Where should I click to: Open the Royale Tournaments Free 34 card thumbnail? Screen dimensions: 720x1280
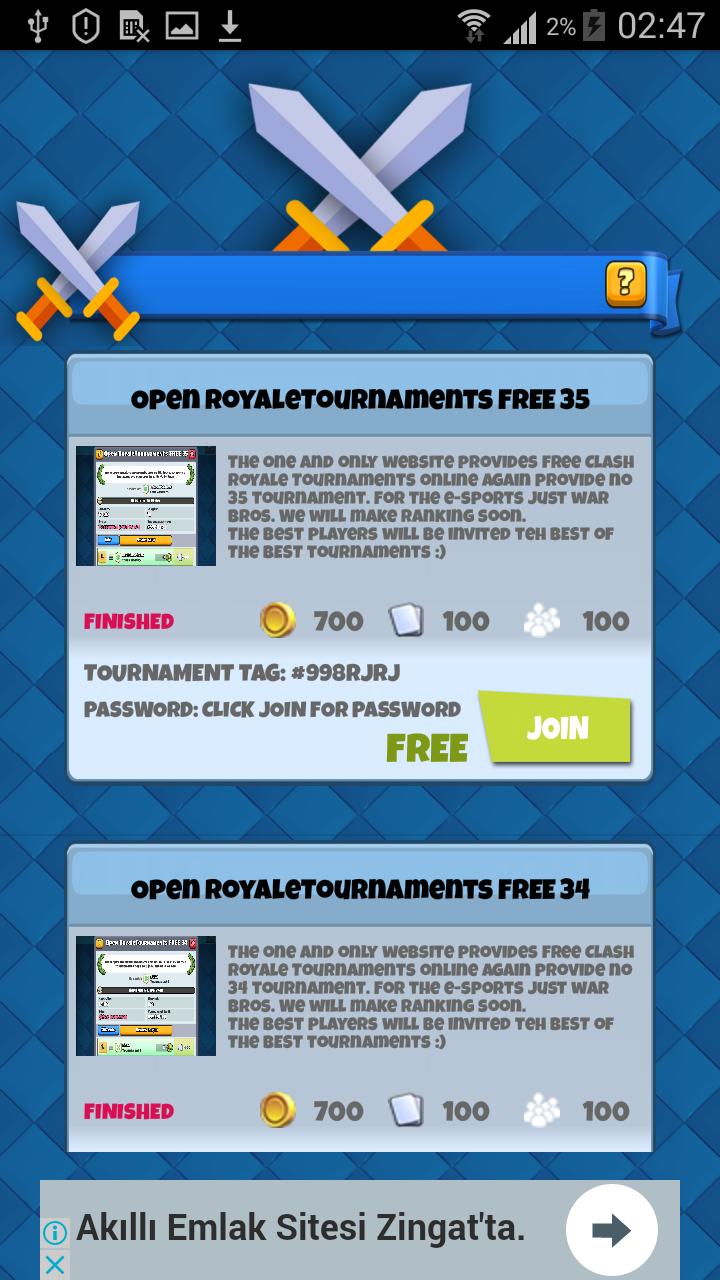pyautogui.click(x=146, y=996)
